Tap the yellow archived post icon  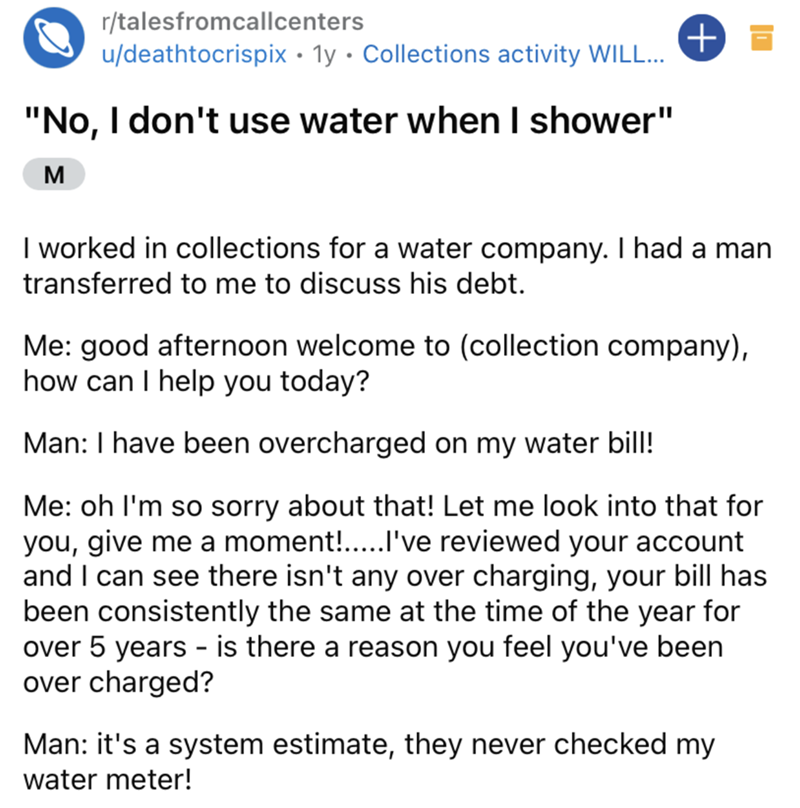762,40
